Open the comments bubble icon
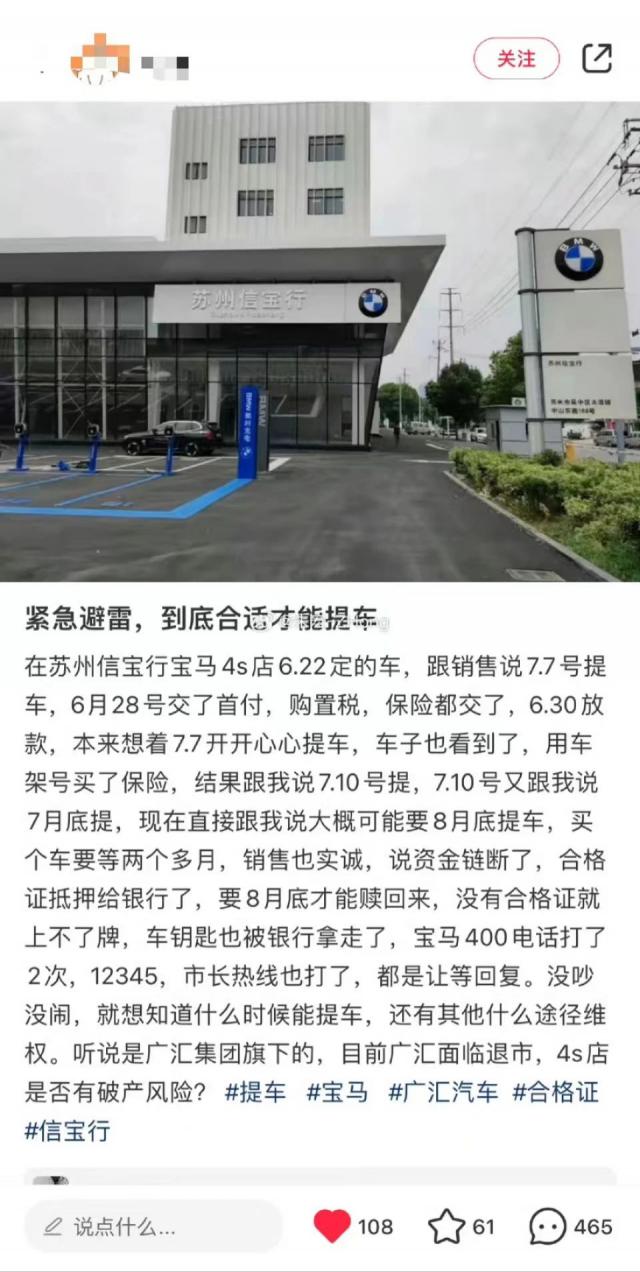The image size is (640, 1272). tap(547, 1226)
